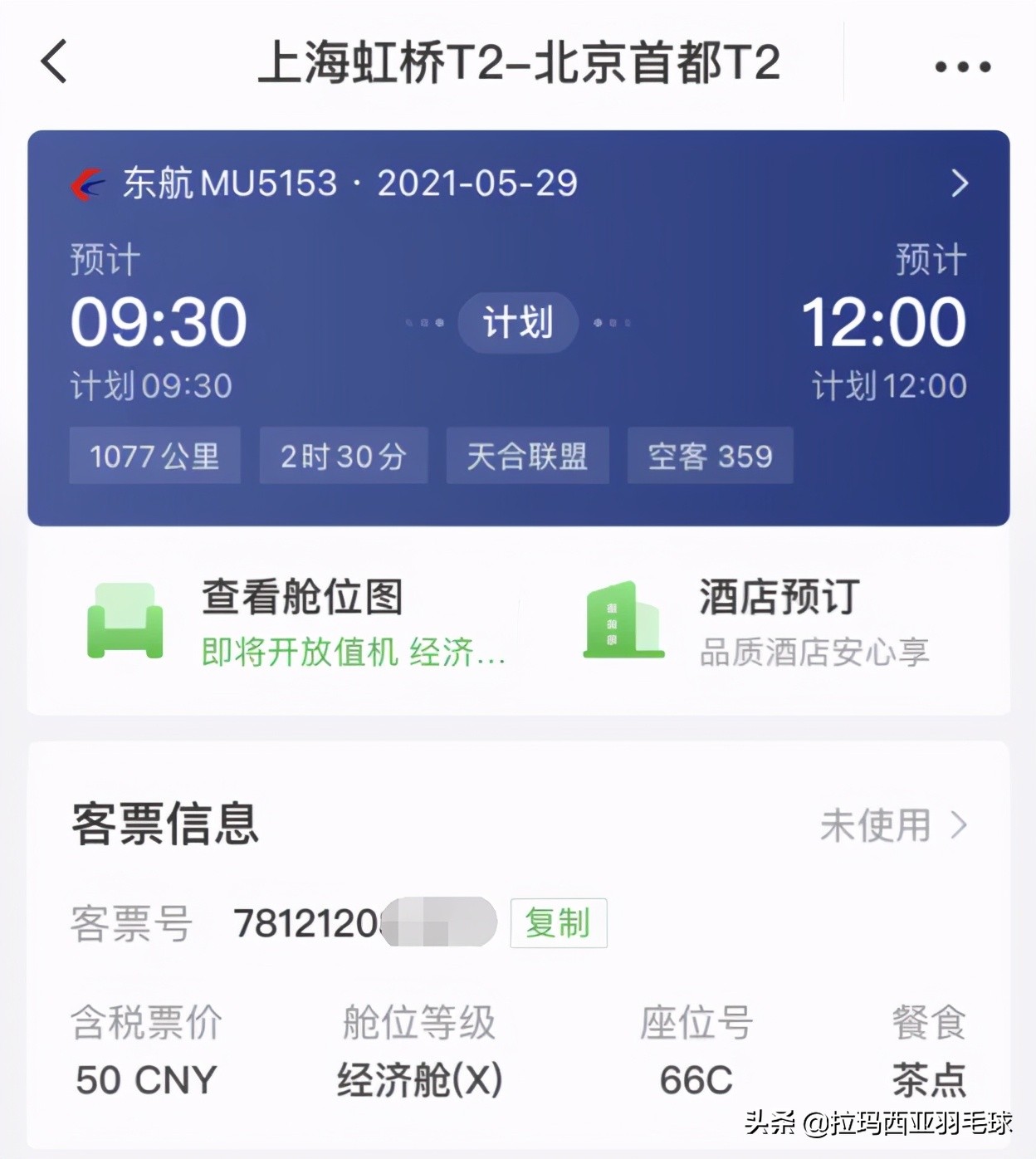Image resolution: width=1036 pixels, height=1159 pixels.
Task: Expand flight details via the card chevron
Action: tap(961, 183)
